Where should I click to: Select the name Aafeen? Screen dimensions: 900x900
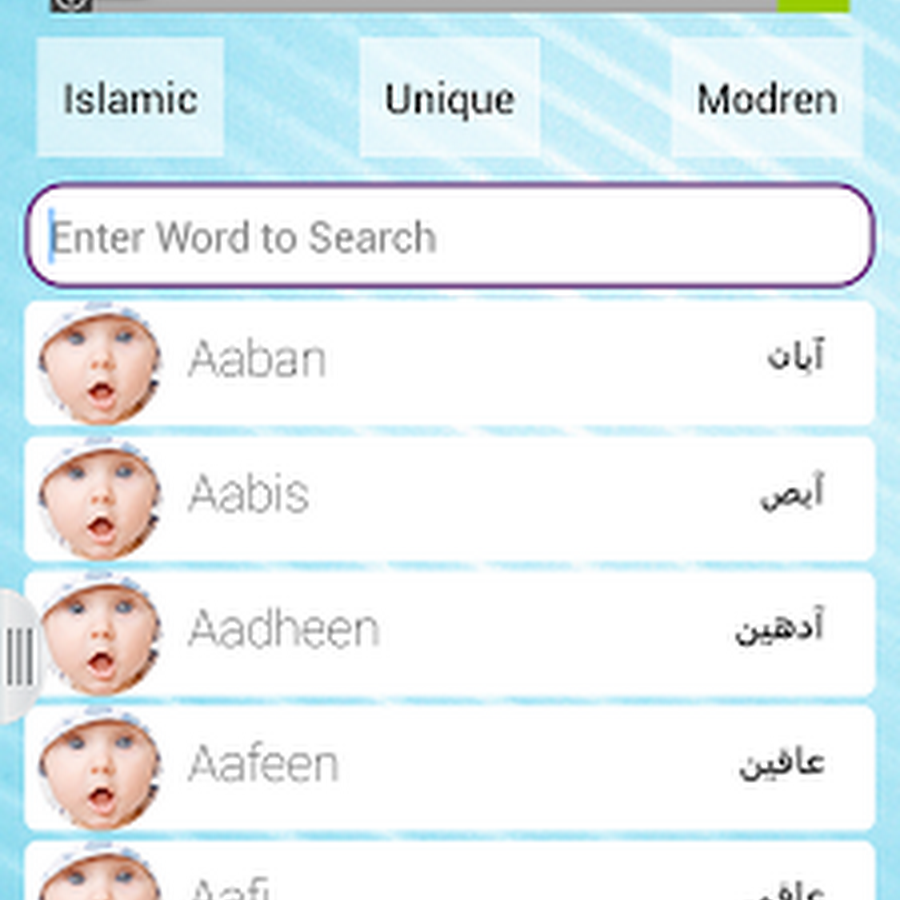click(x=450, y=767)
